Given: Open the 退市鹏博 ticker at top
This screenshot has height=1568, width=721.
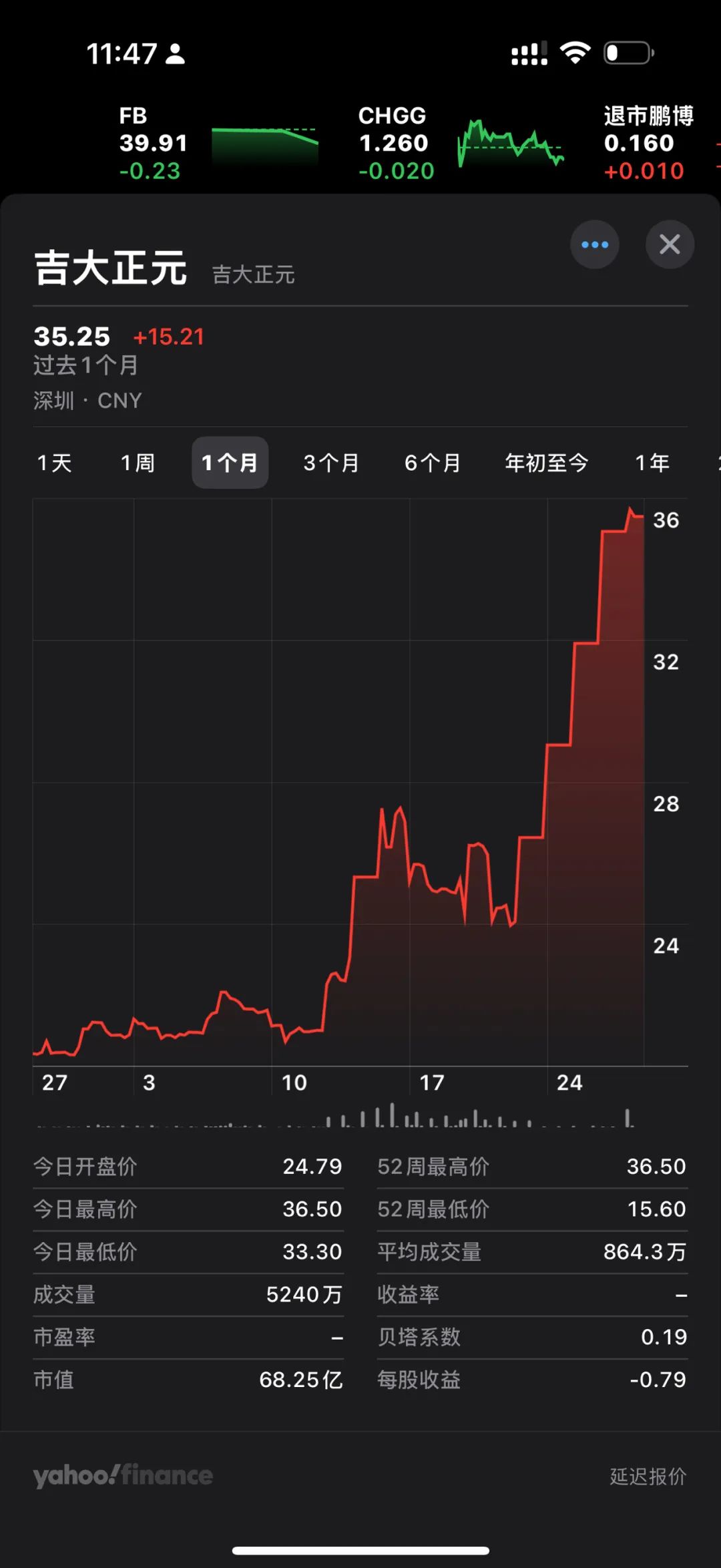Looking at the screenshot, I should (x=648, y=143).
